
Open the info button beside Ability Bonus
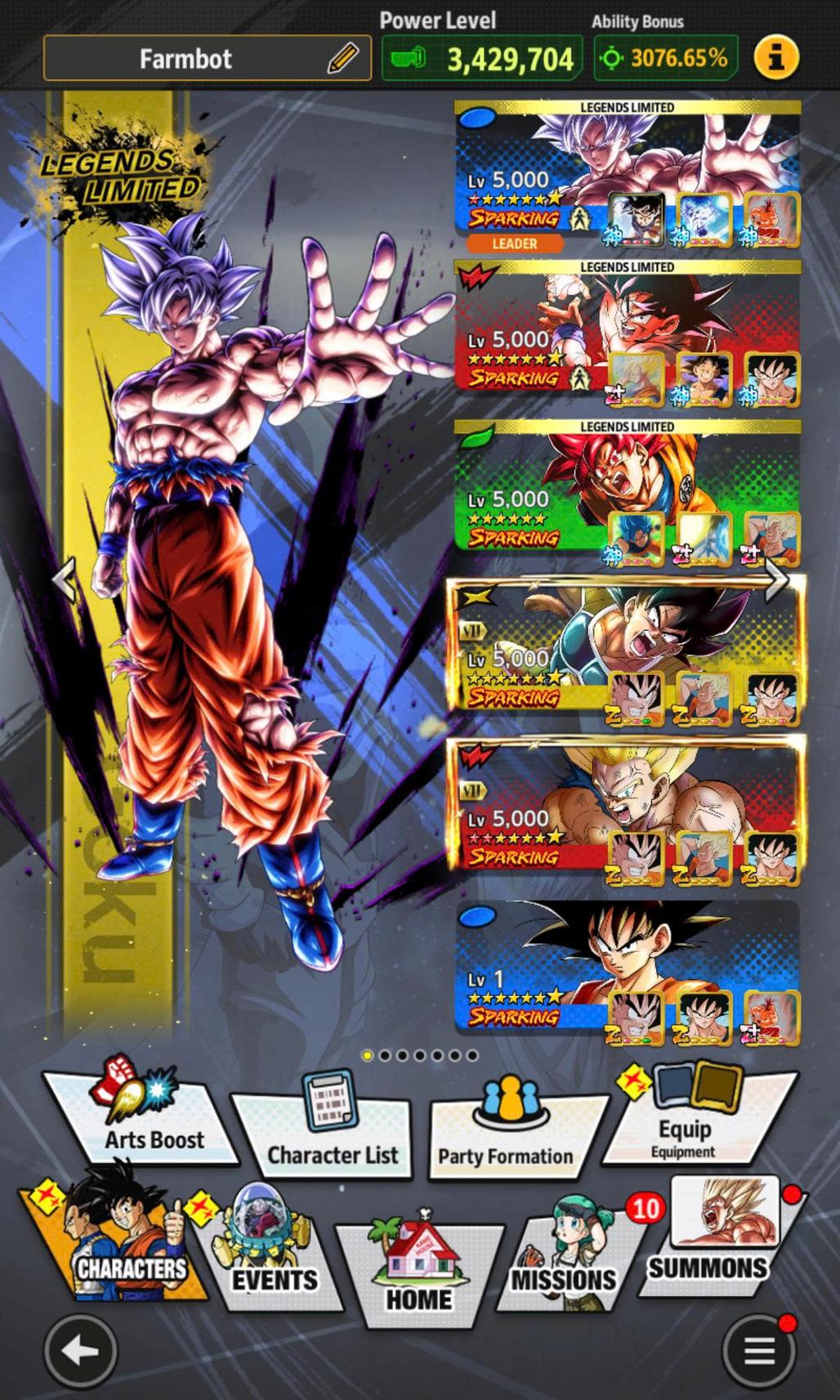(x=775, y=57)
